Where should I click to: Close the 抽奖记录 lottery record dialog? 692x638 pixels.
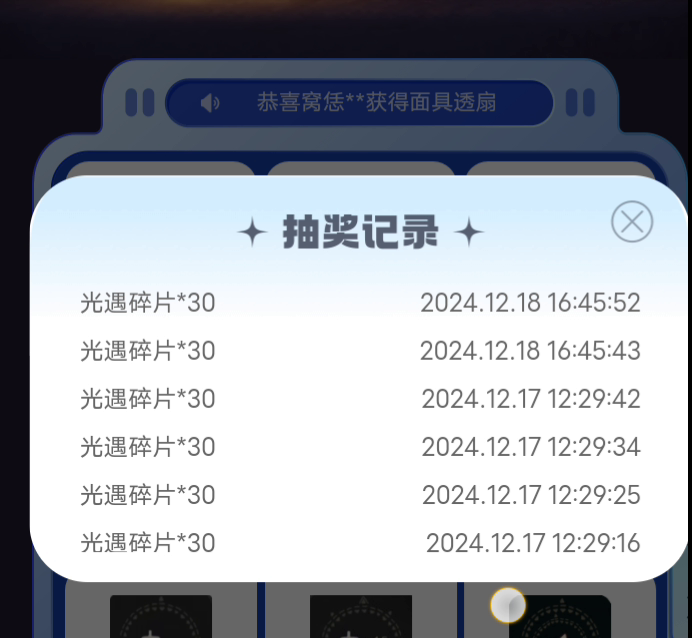(632, 221)
